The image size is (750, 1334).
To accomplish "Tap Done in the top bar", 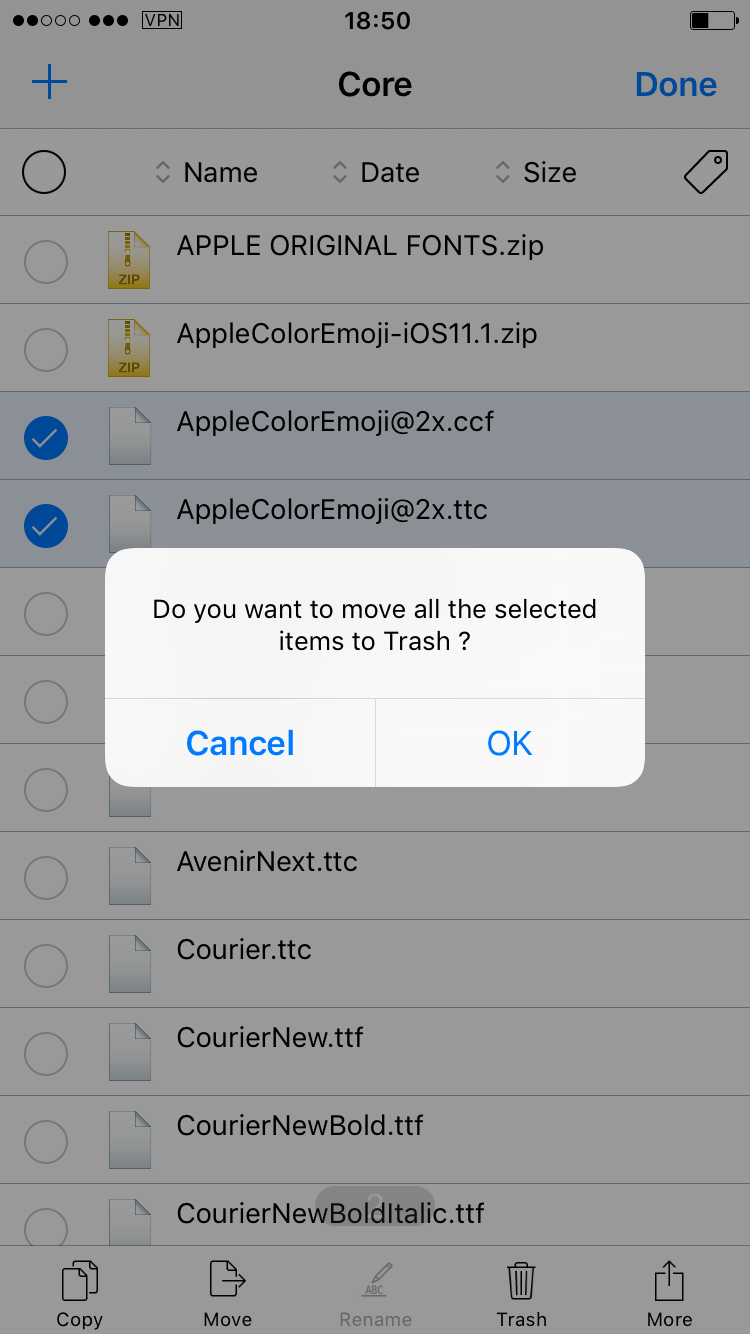I will tap(676, 84).
